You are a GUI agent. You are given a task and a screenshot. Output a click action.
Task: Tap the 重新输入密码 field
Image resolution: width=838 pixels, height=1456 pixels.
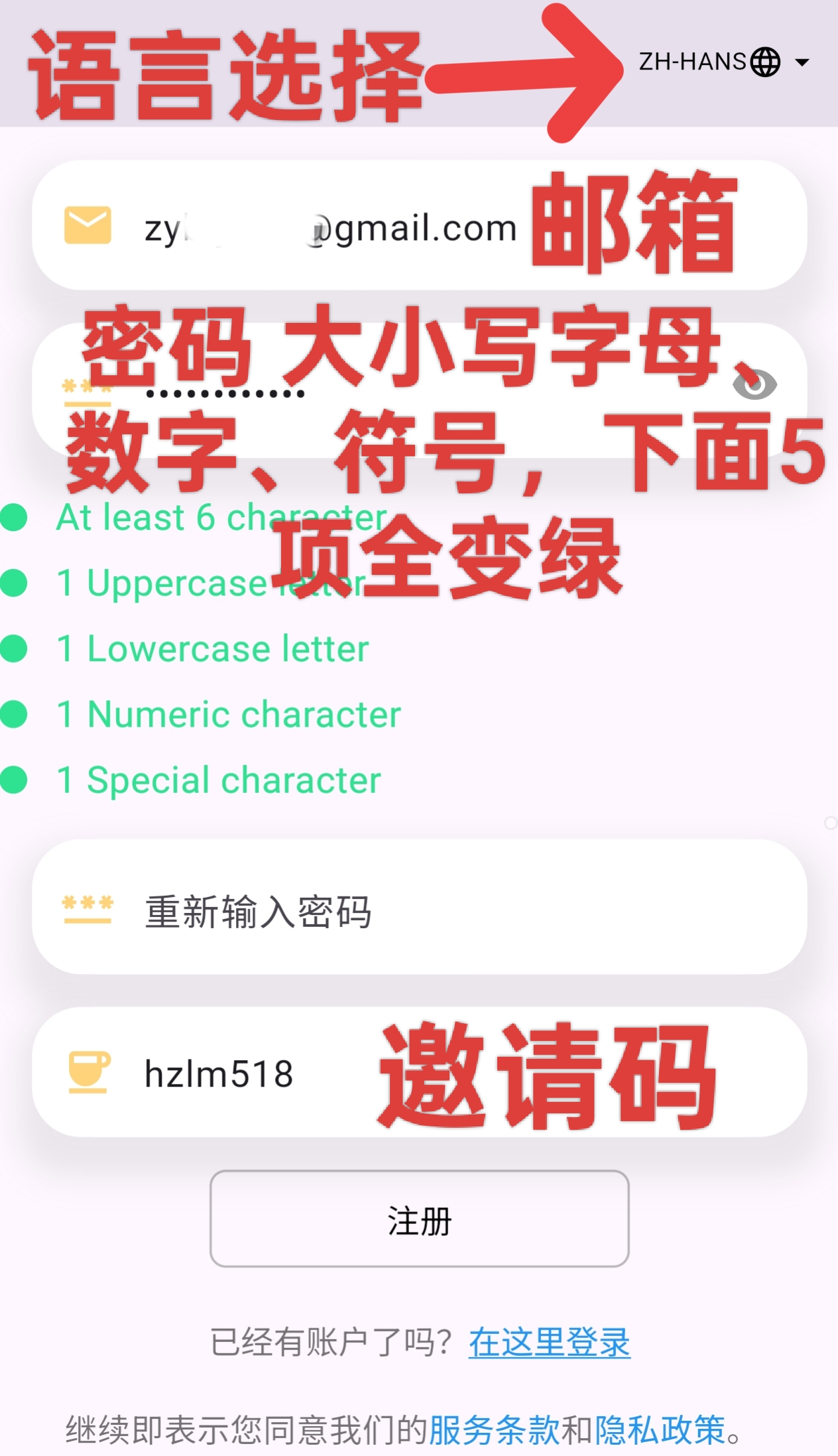[x=419, y=911]
